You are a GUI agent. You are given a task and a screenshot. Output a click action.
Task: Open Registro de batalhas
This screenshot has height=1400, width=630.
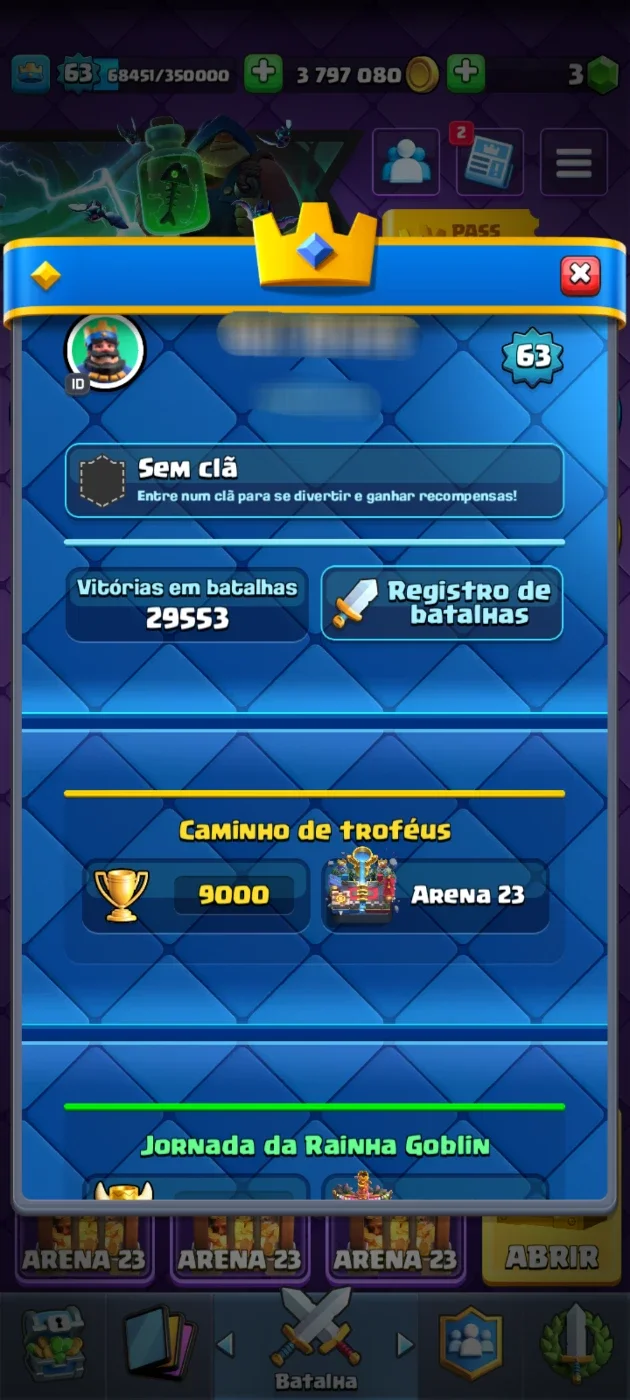coord(442,603)
